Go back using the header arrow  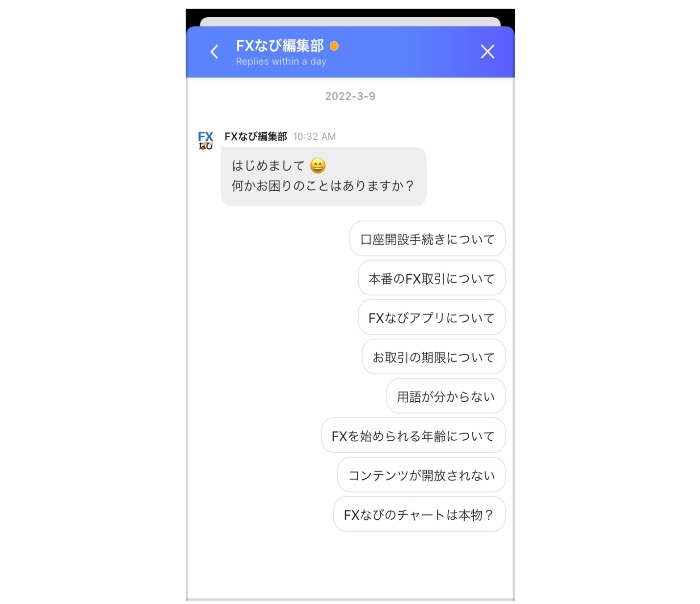(214, 52)
